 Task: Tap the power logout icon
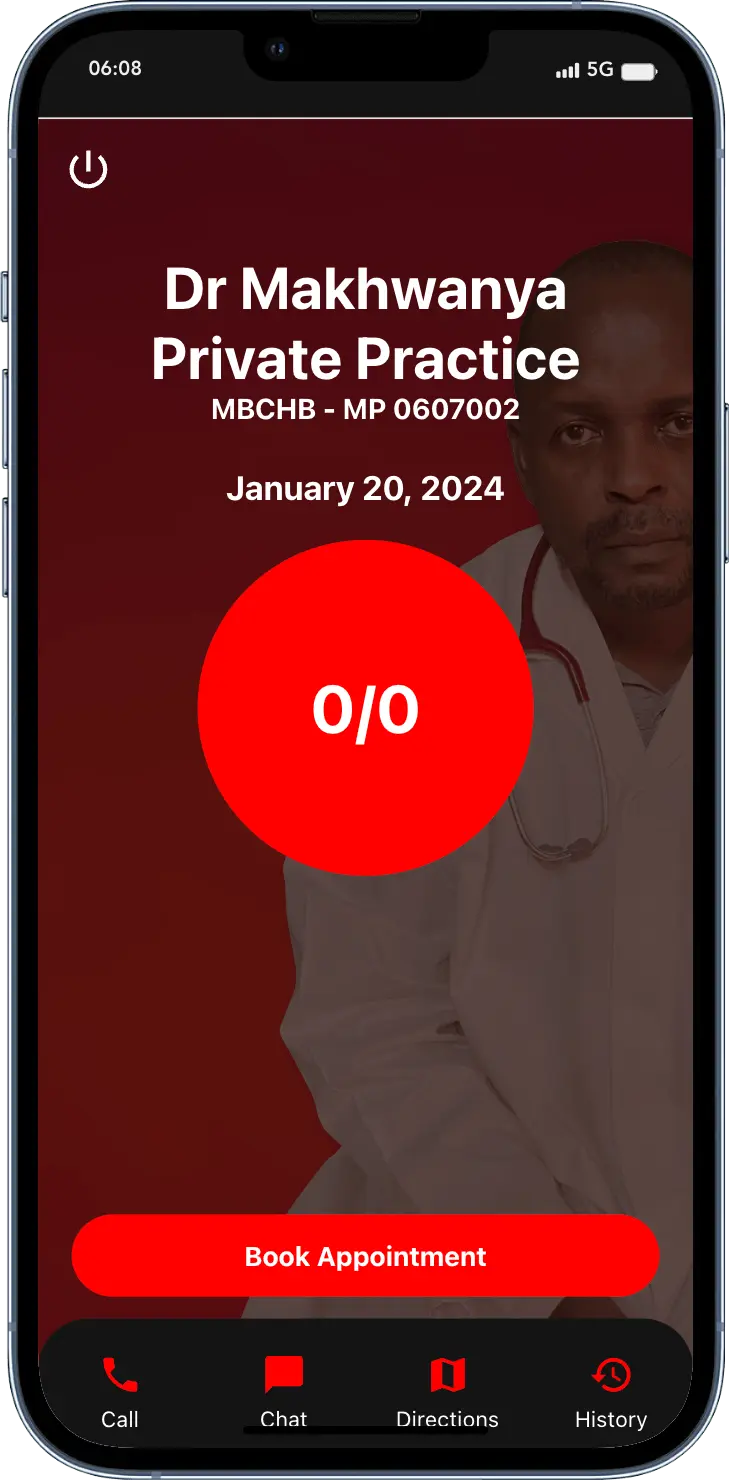click(x=88, y=170)
